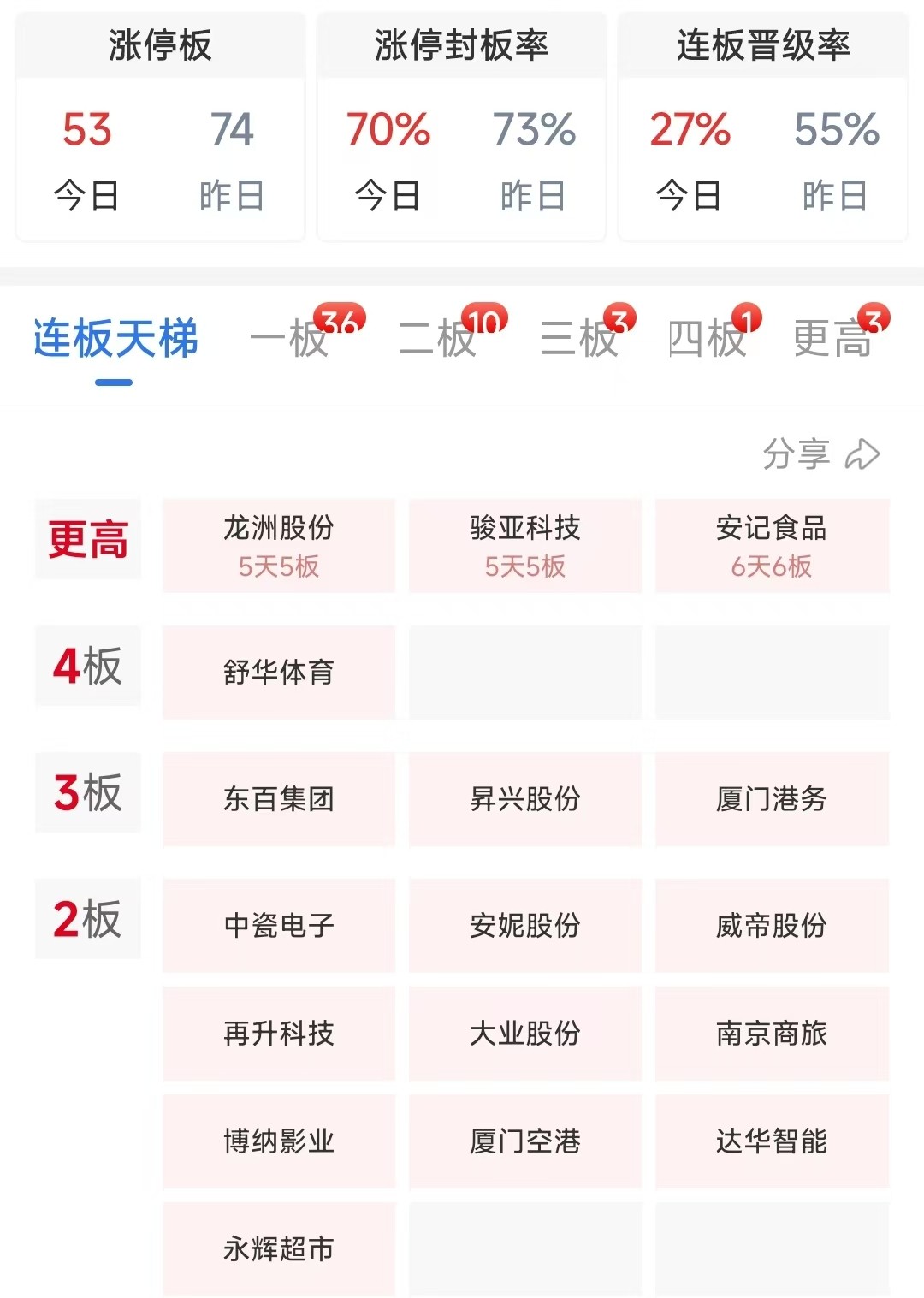This screenshot has width=924, height=1298.
Task: Switch to the 更高 tab
Action: click(832, 338)
